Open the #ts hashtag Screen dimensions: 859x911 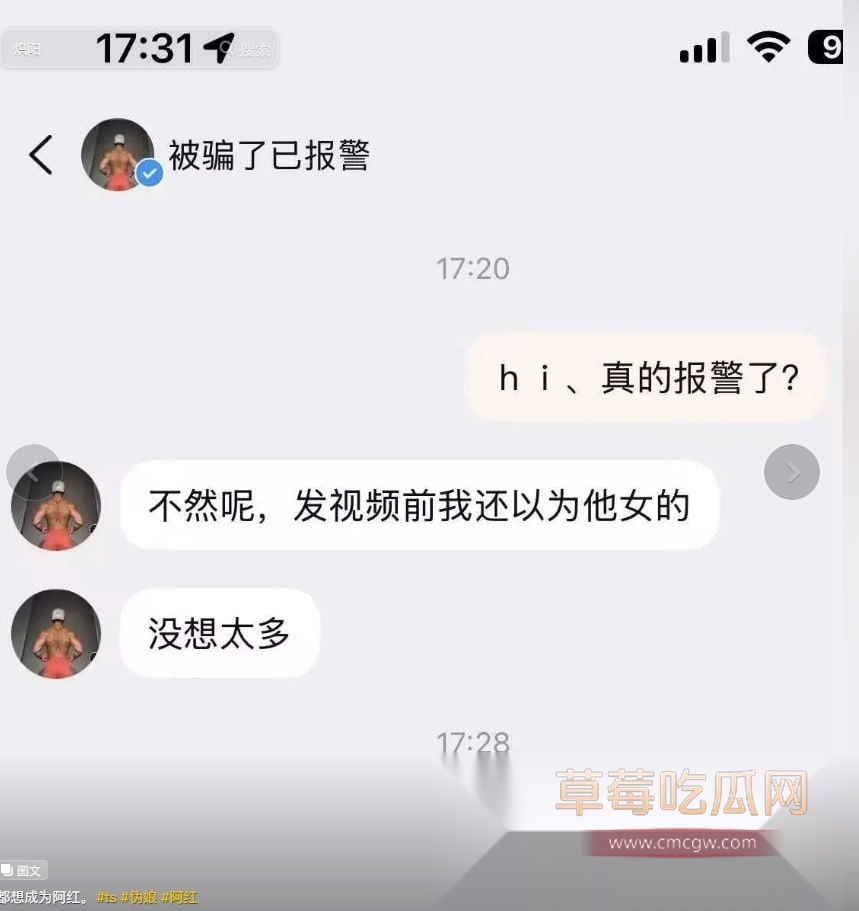pos(106,897)
